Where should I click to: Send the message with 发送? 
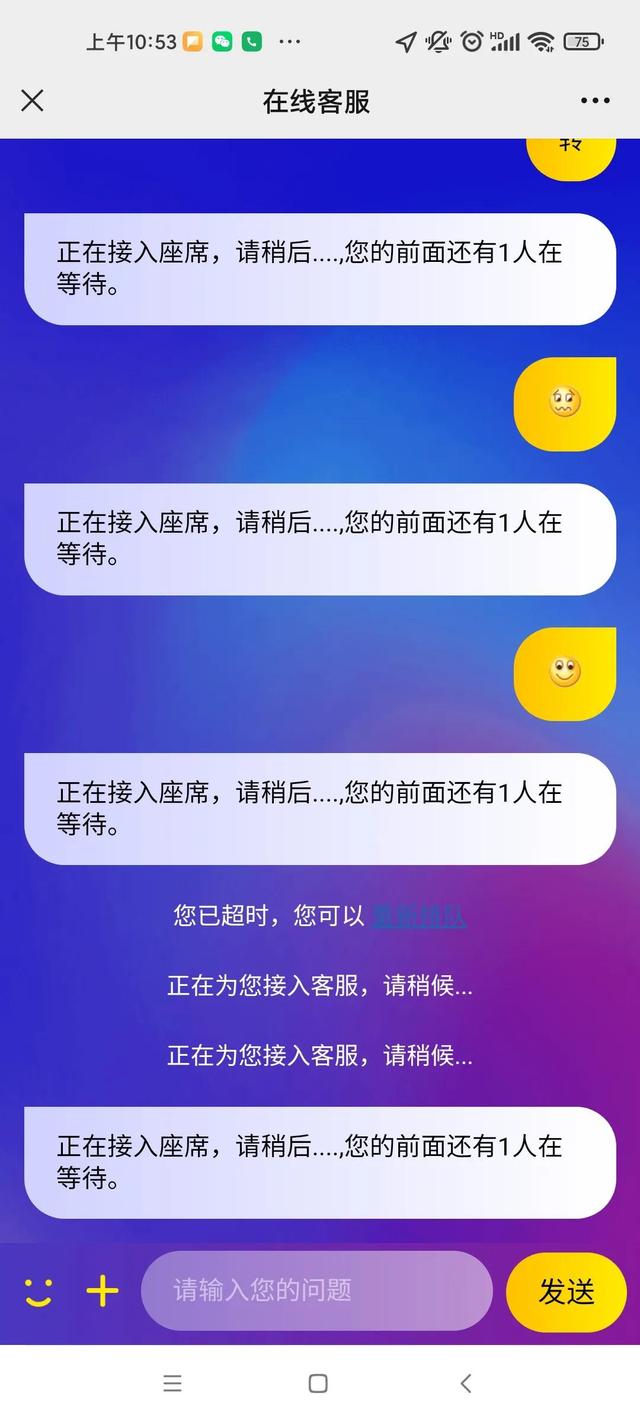566,1292
